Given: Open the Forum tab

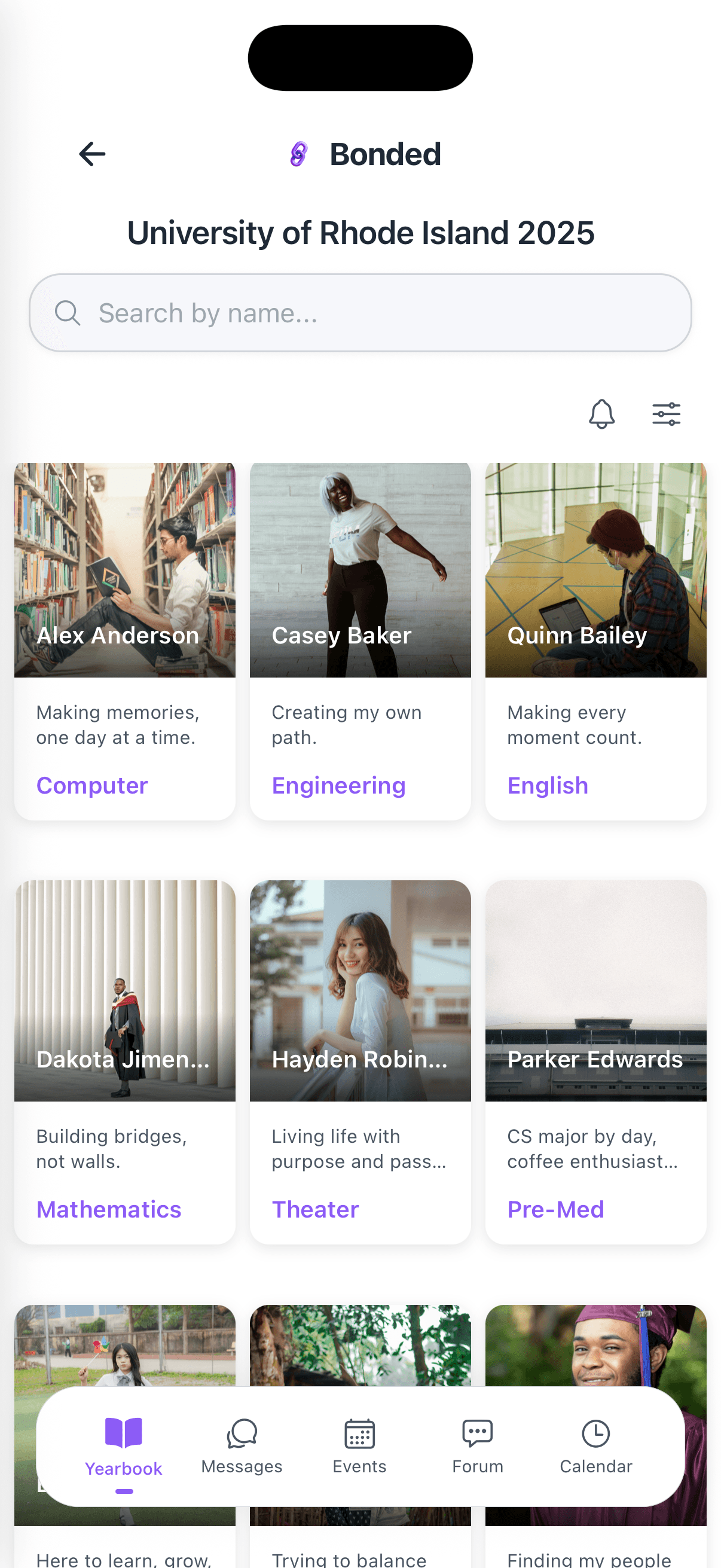Looking at the screenshot, I should click(x=478, y=1446).
